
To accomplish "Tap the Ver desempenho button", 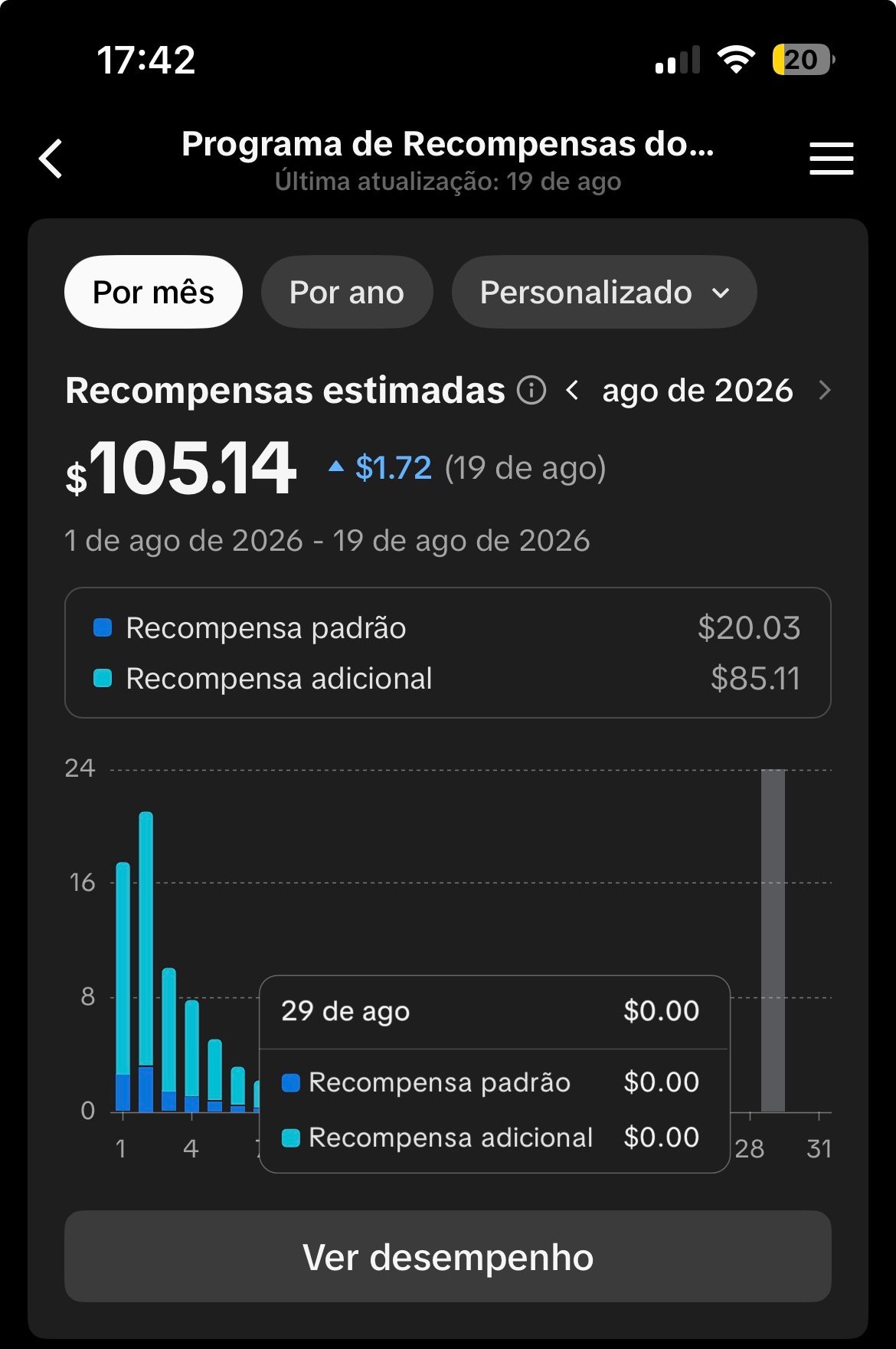I will coord(448,1256).
